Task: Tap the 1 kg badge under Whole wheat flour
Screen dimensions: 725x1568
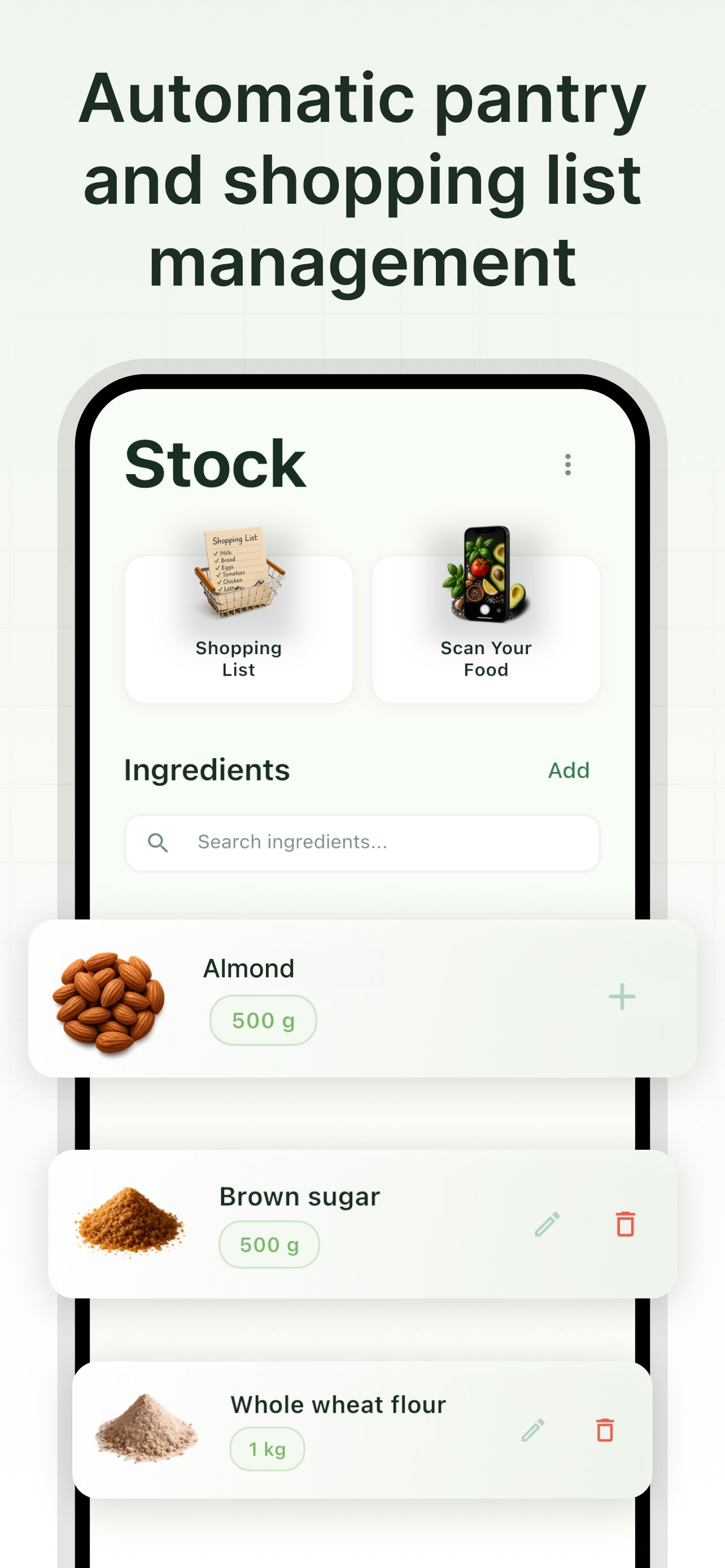Action: point(268,1449)
